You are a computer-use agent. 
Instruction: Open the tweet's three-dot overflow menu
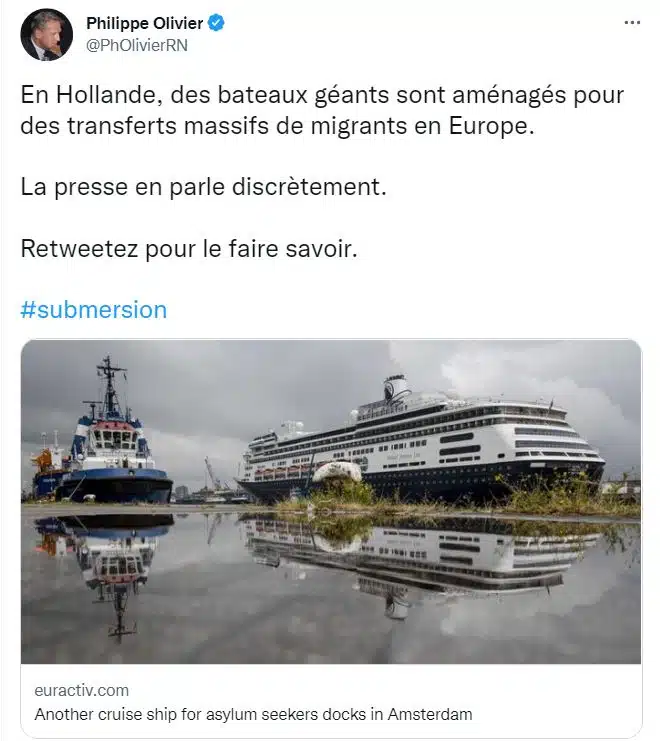631,22
